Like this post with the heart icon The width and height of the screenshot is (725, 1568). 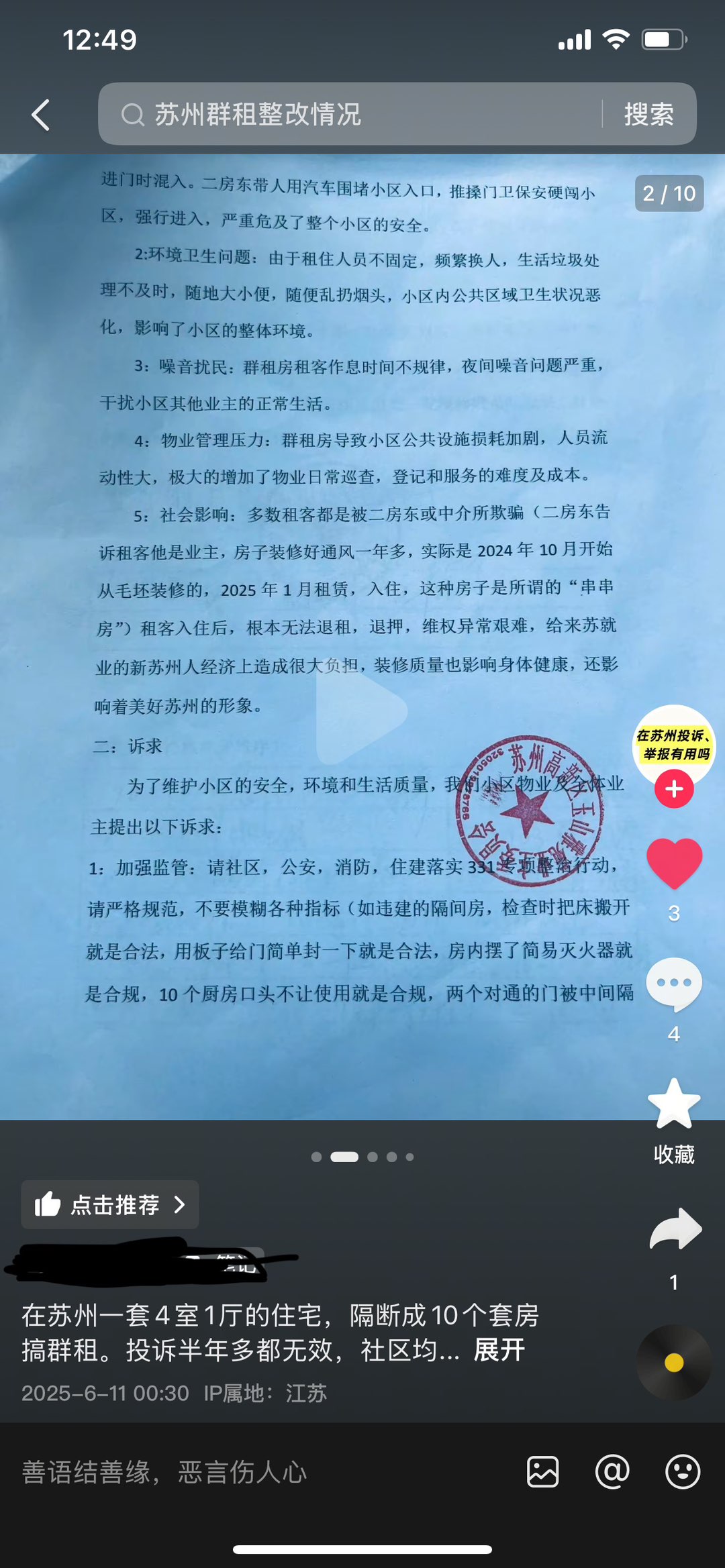coord(674,863)
